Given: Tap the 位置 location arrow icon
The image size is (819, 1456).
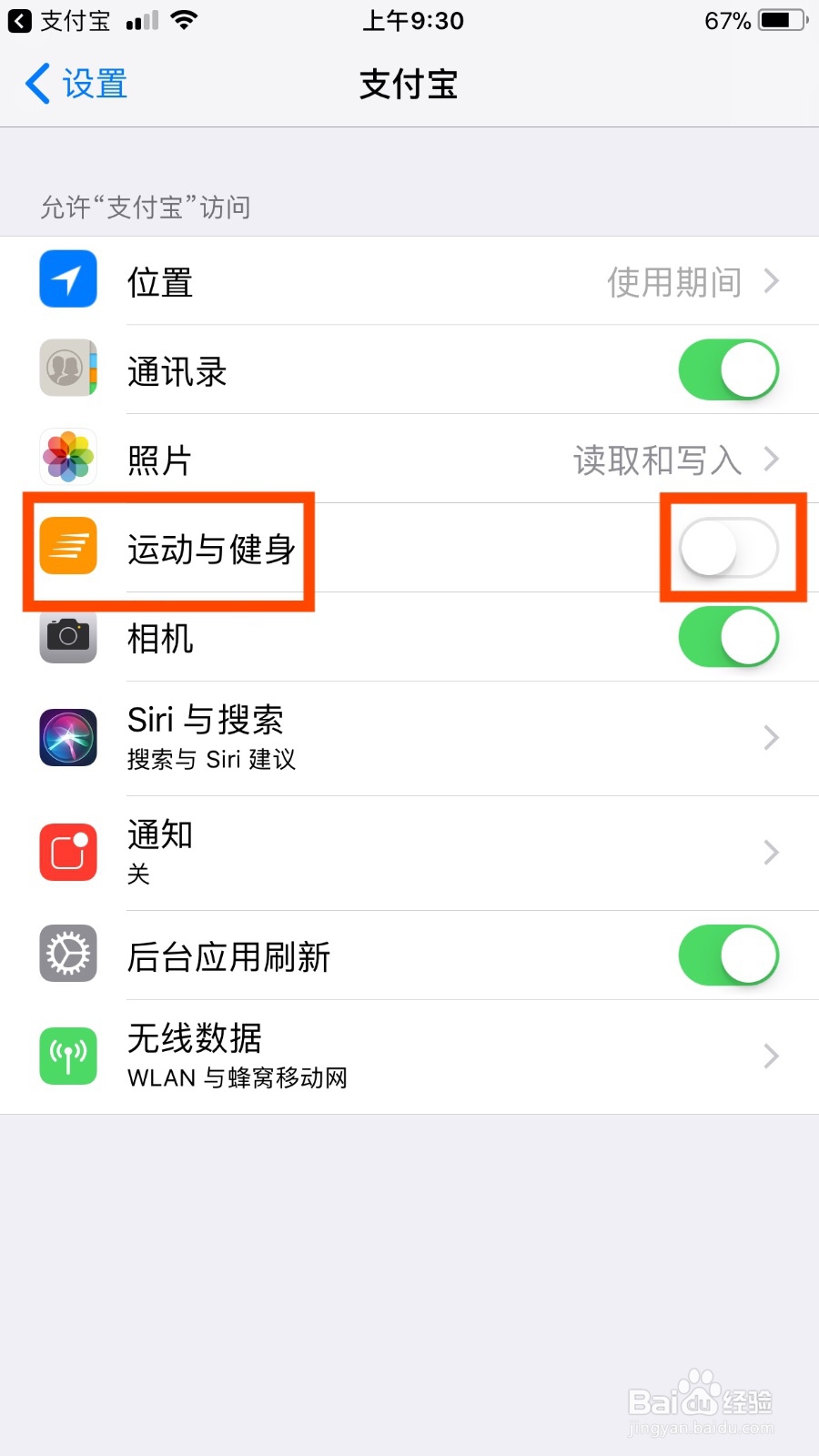Looking at the screenshot, I should [67, 279].
